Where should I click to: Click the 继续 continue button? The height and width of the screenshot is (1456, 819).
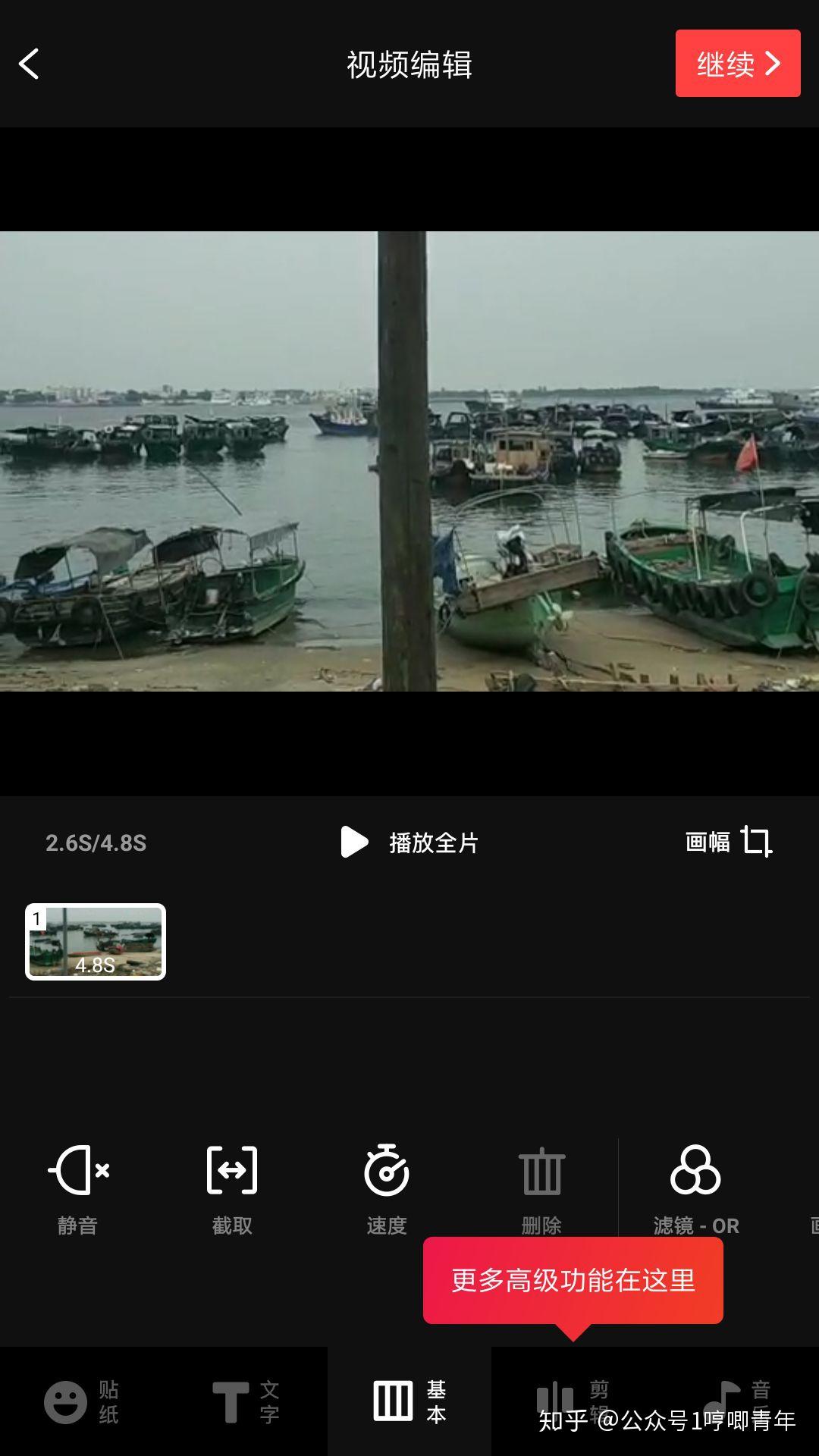click(x=736, y=64)
